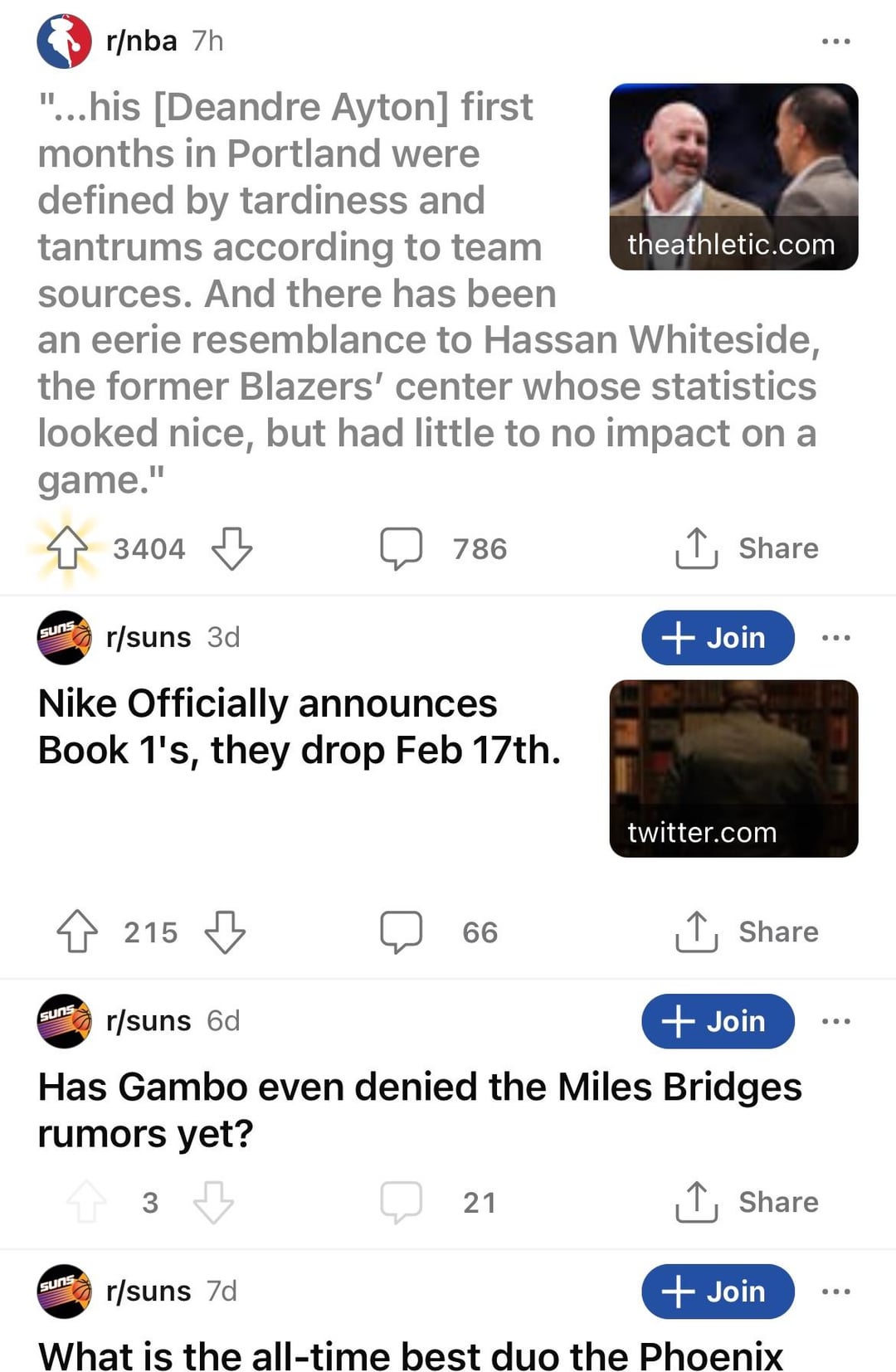Join r/suns from the Gambo rumors post
The width and height of the screenshot is (896, 1372).
point(718,1020)
